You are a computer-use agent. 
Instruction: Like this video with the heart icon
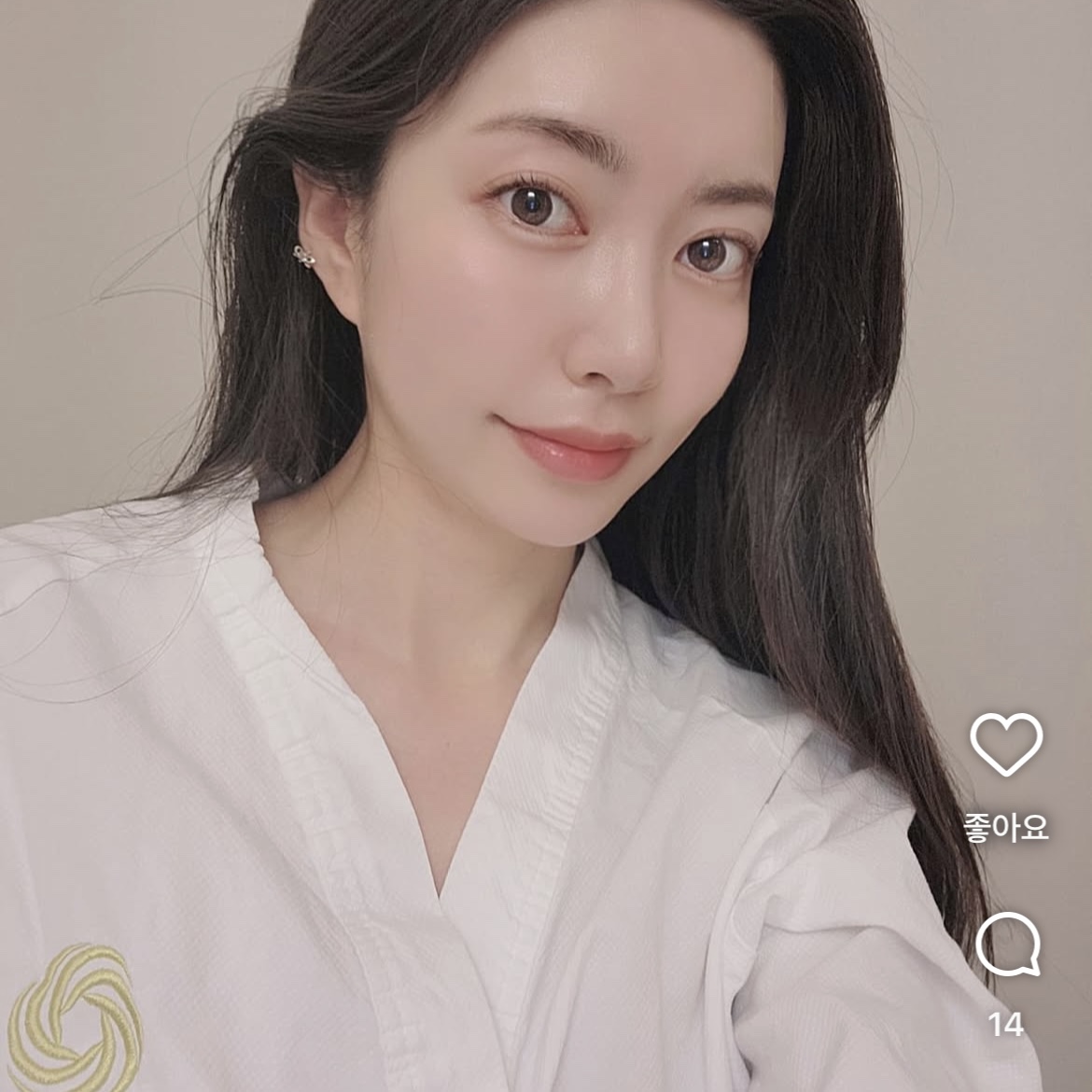point(1006,744)
